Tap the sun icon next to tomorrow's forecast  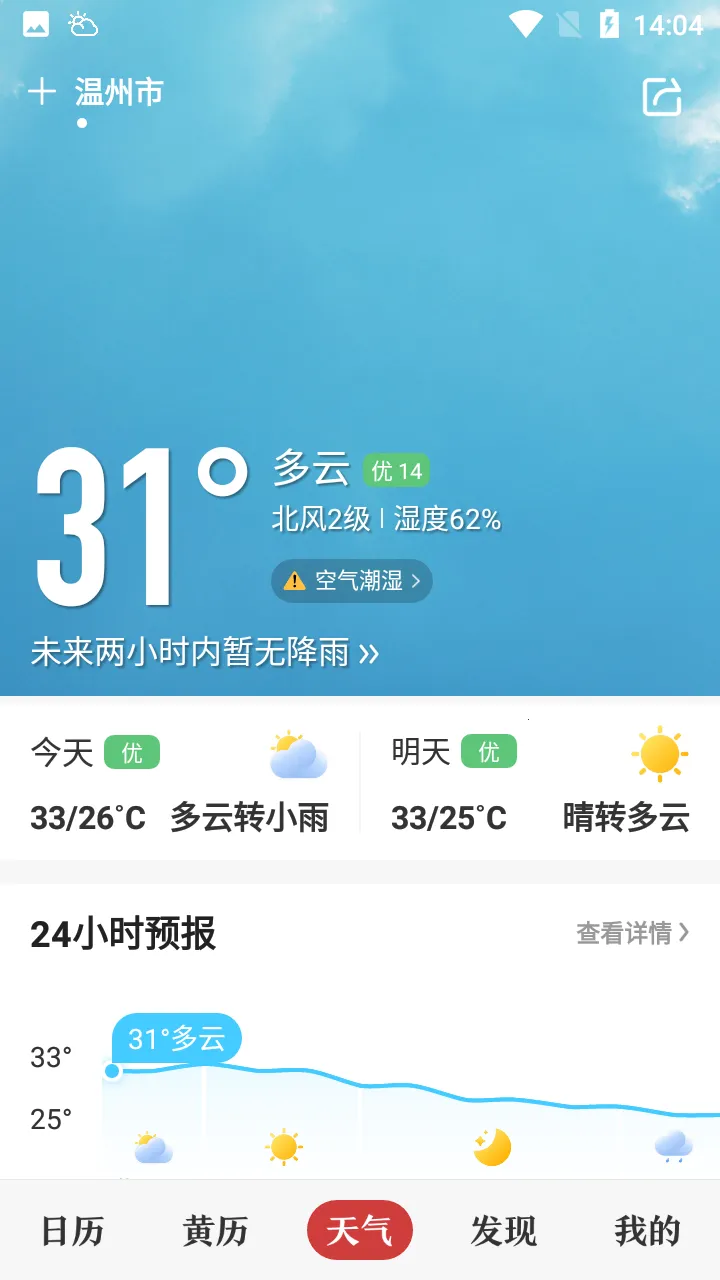(662, 755)
